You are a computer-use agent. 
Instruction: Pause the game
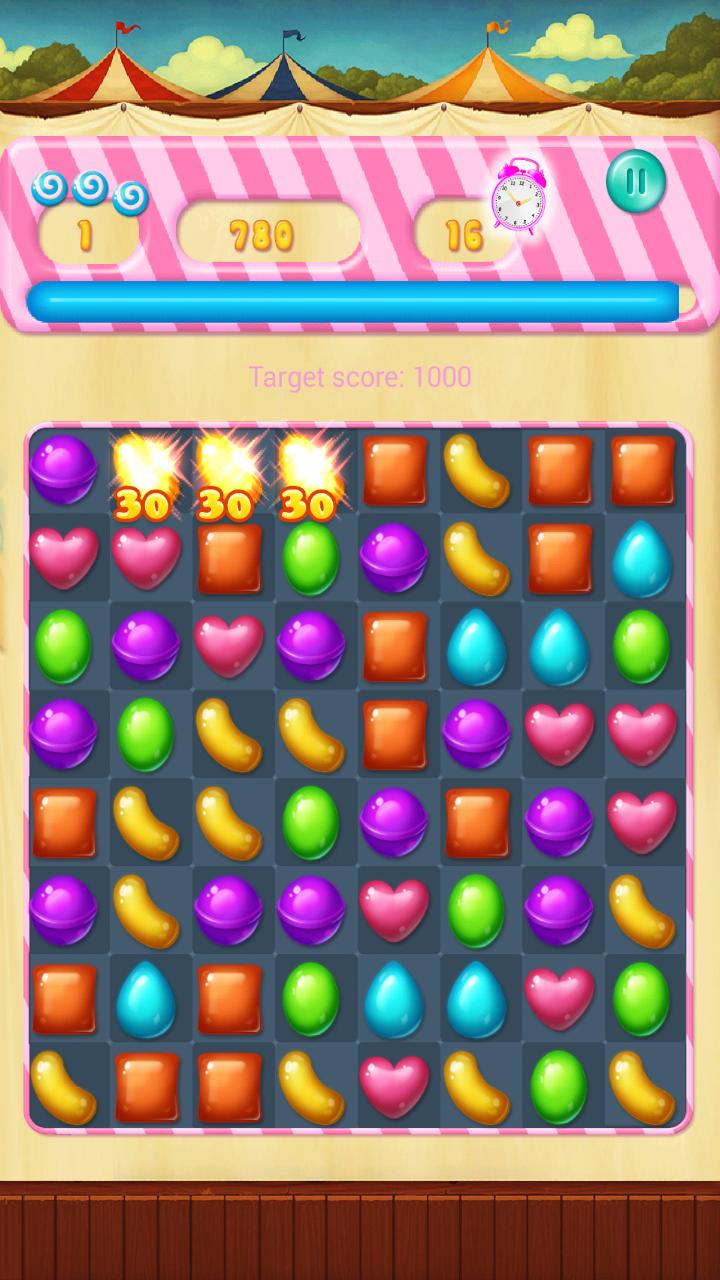coord(636,181)
